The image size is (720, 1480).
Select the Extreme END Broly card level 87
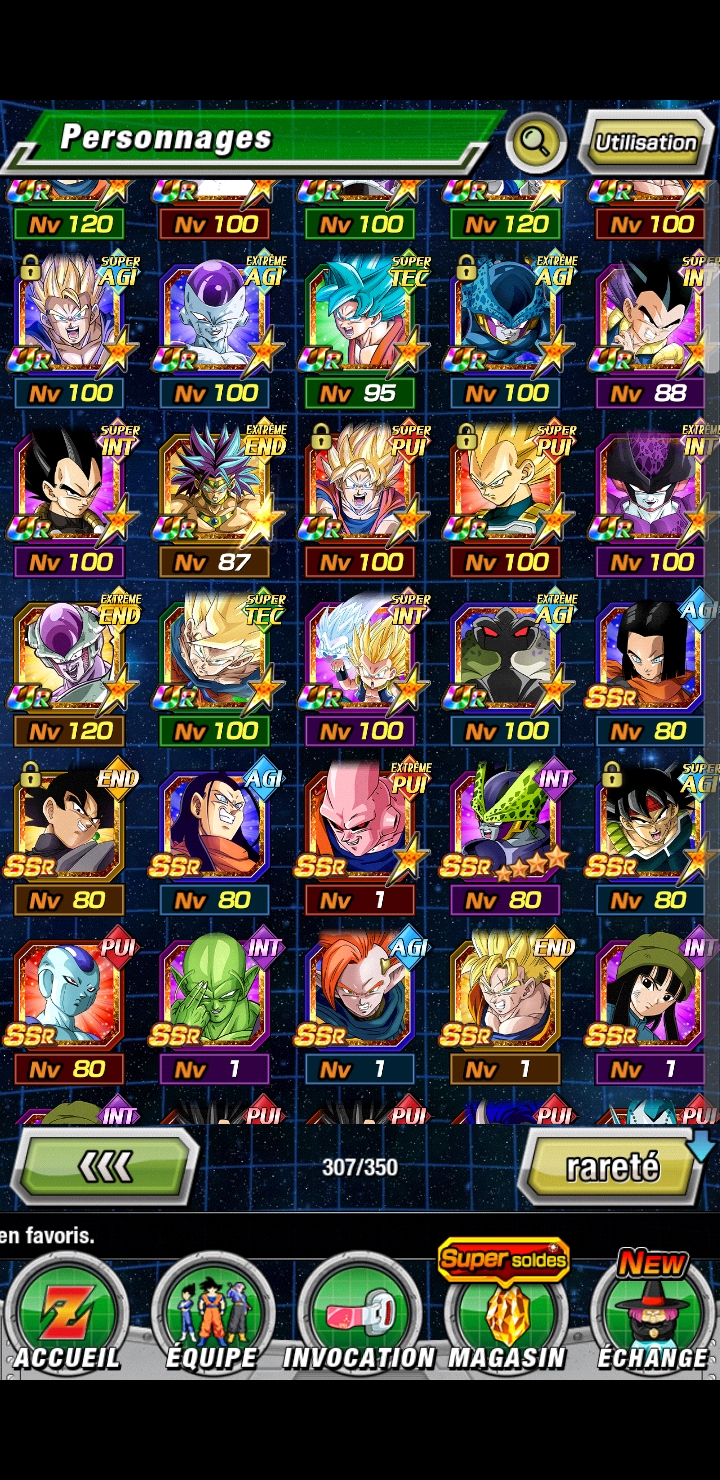pos(215,501)
